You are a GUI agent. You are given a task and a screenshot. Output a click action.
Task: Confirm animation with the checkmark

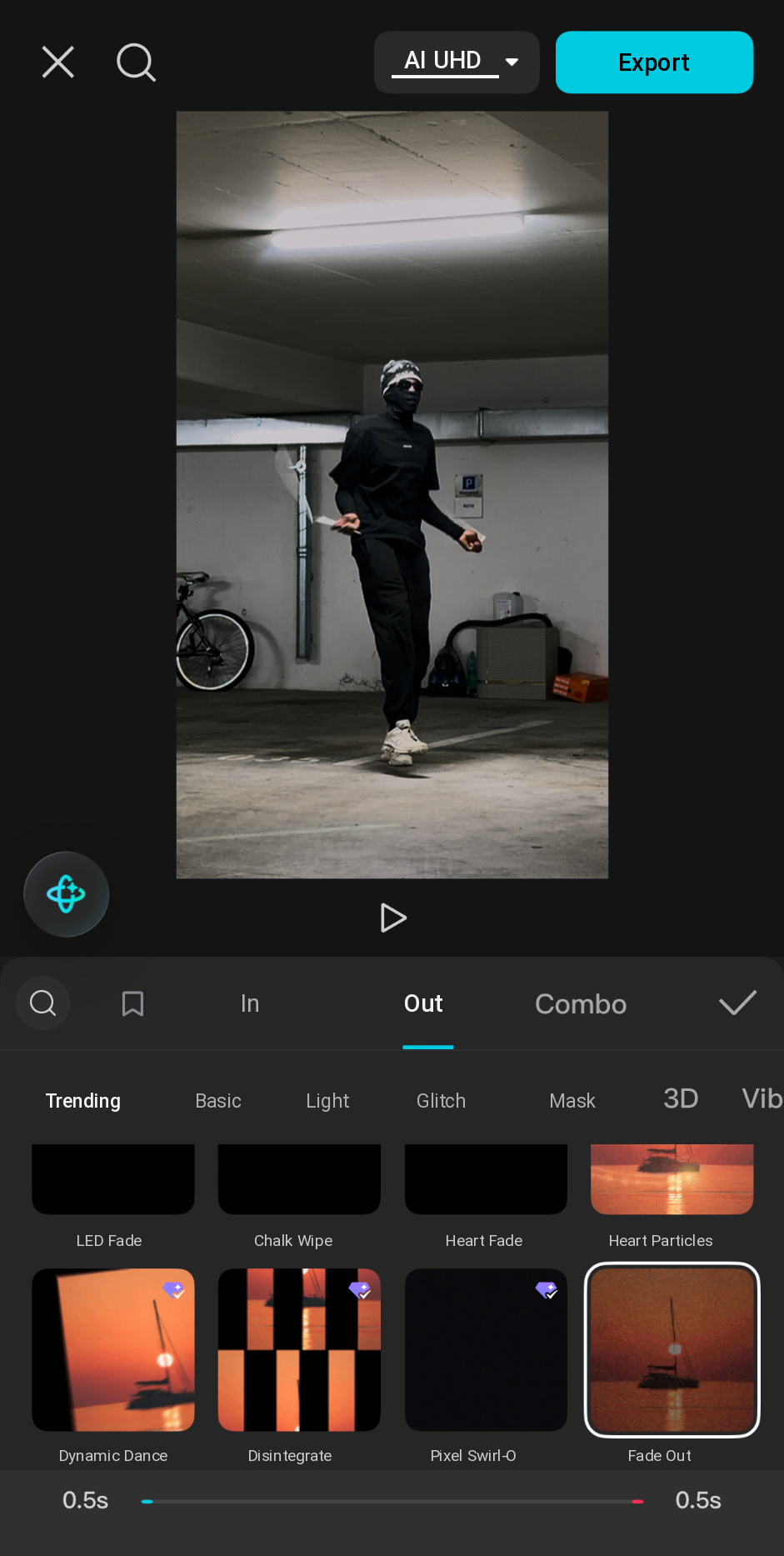pos(737,1003)
